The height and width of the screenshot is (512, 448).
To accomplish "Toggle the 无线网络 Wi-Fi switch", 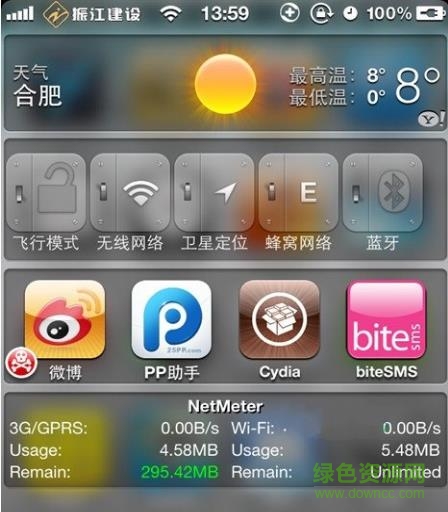I will pos(130,192).
